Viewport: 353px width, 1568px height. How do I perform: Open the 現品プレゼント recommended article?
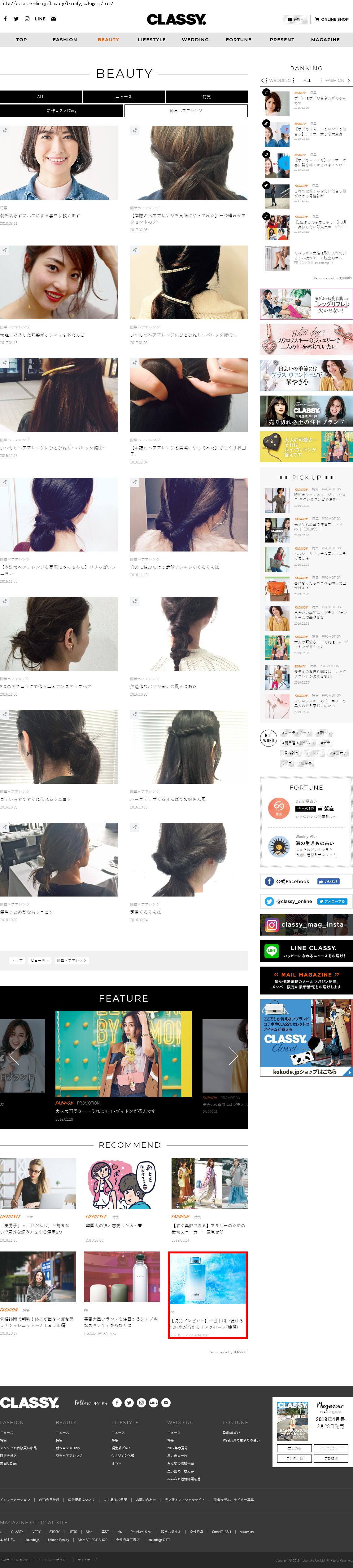point(208,1295)
